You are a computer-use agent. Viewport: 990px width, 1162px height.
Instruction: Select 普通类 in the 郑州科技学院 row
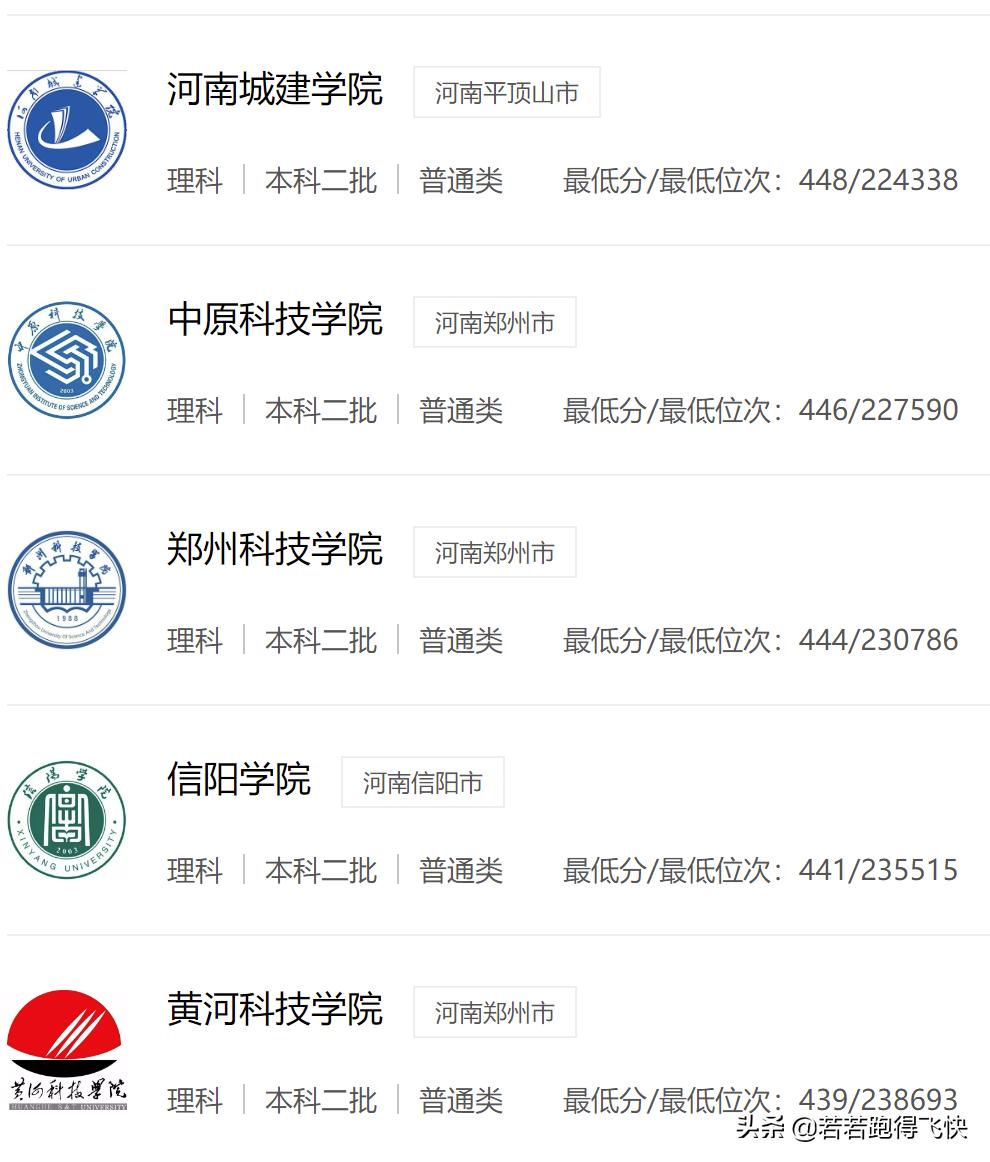462,641
